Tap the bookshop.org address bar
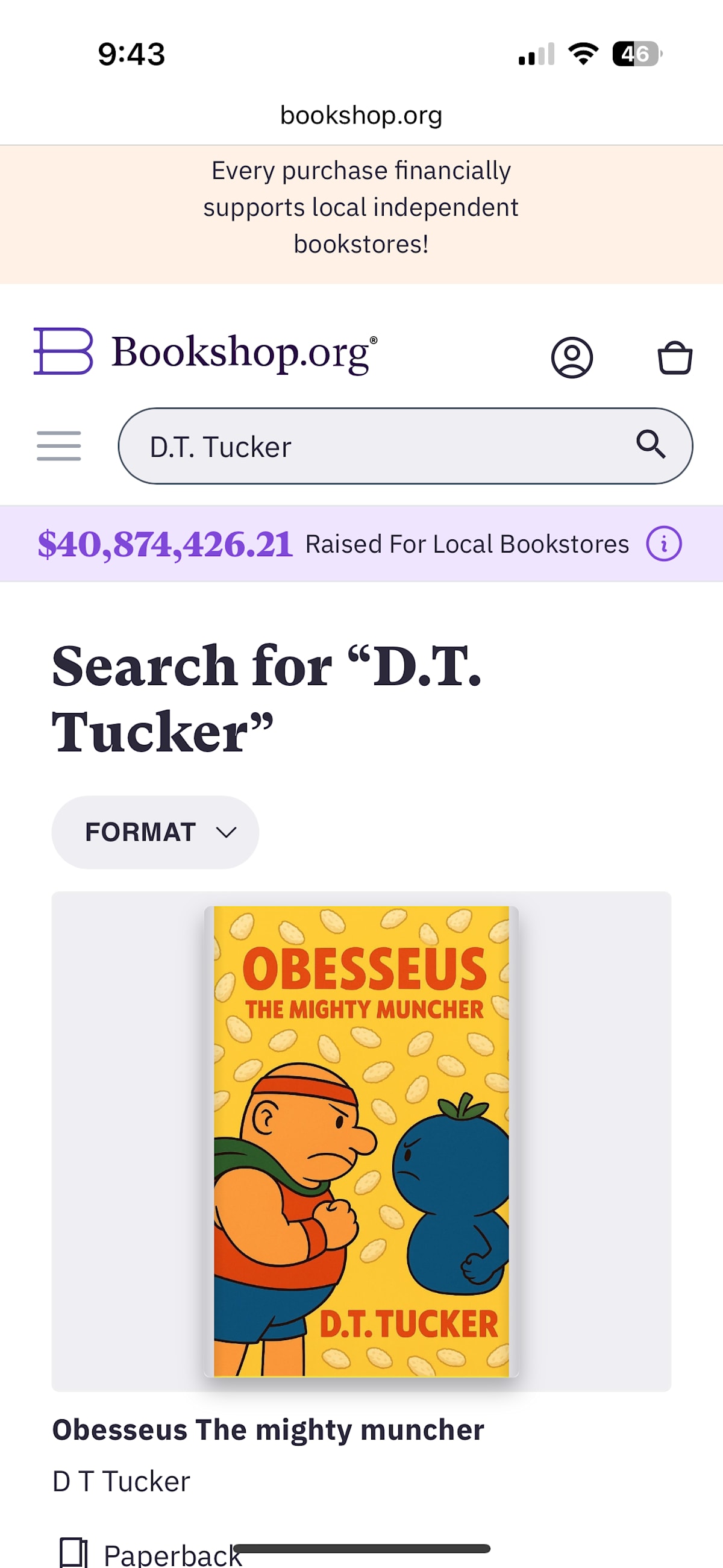723x1568 pixels. click(361, 115)
